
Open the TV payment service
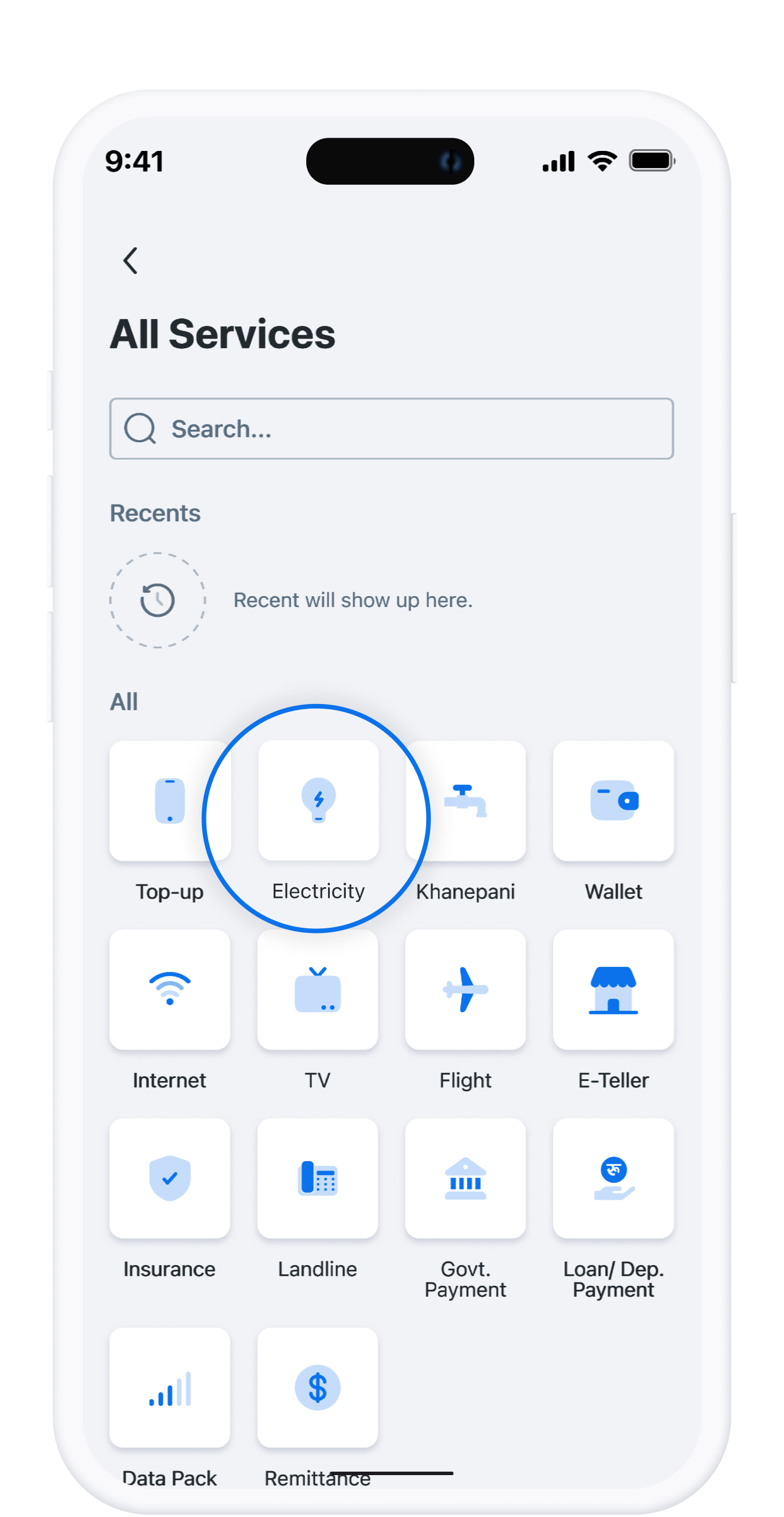[x=318, y=989]
